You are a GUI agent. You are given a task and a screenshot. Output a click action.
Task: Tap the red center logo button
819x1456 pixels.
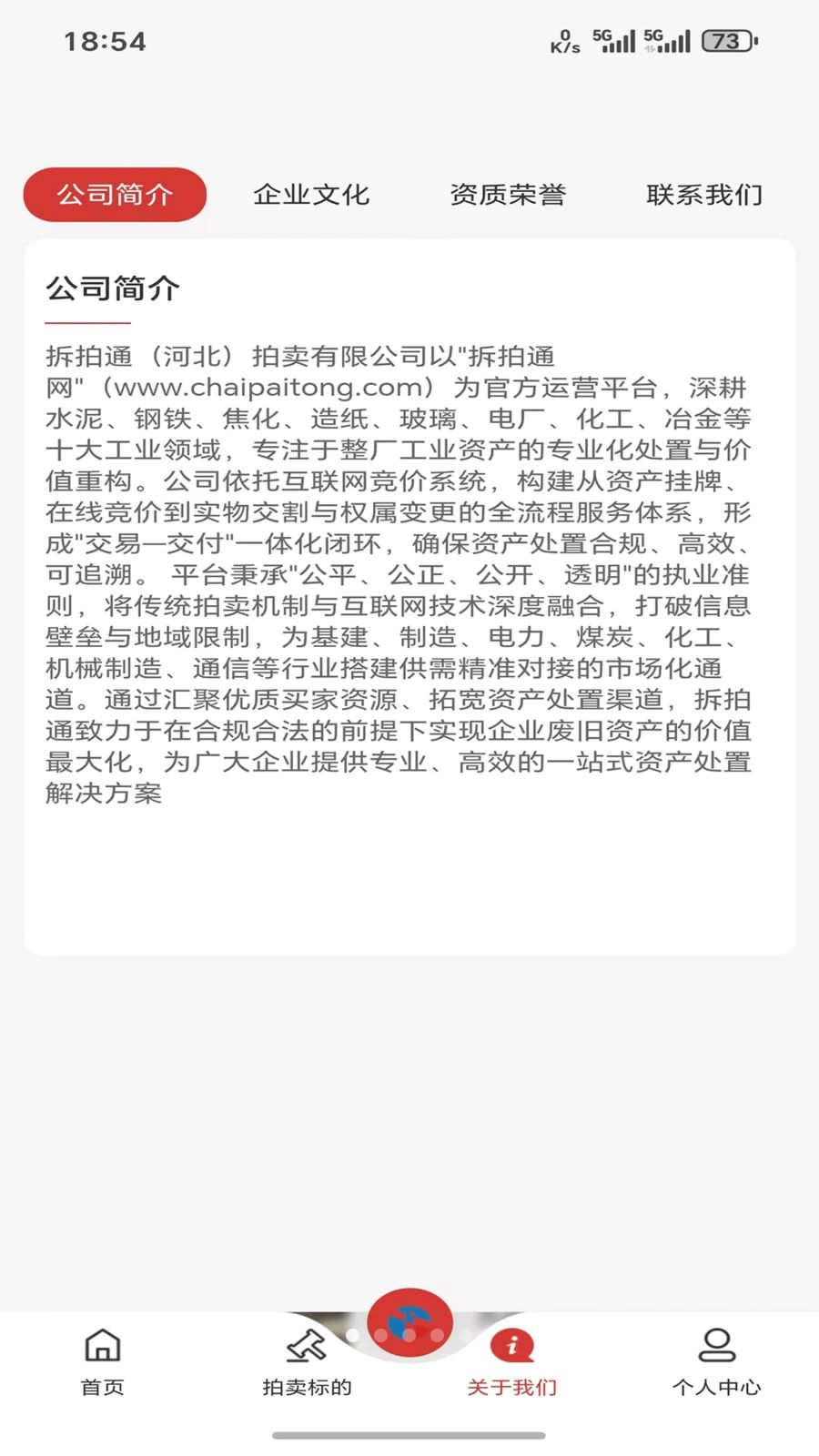coord(410,1322)
